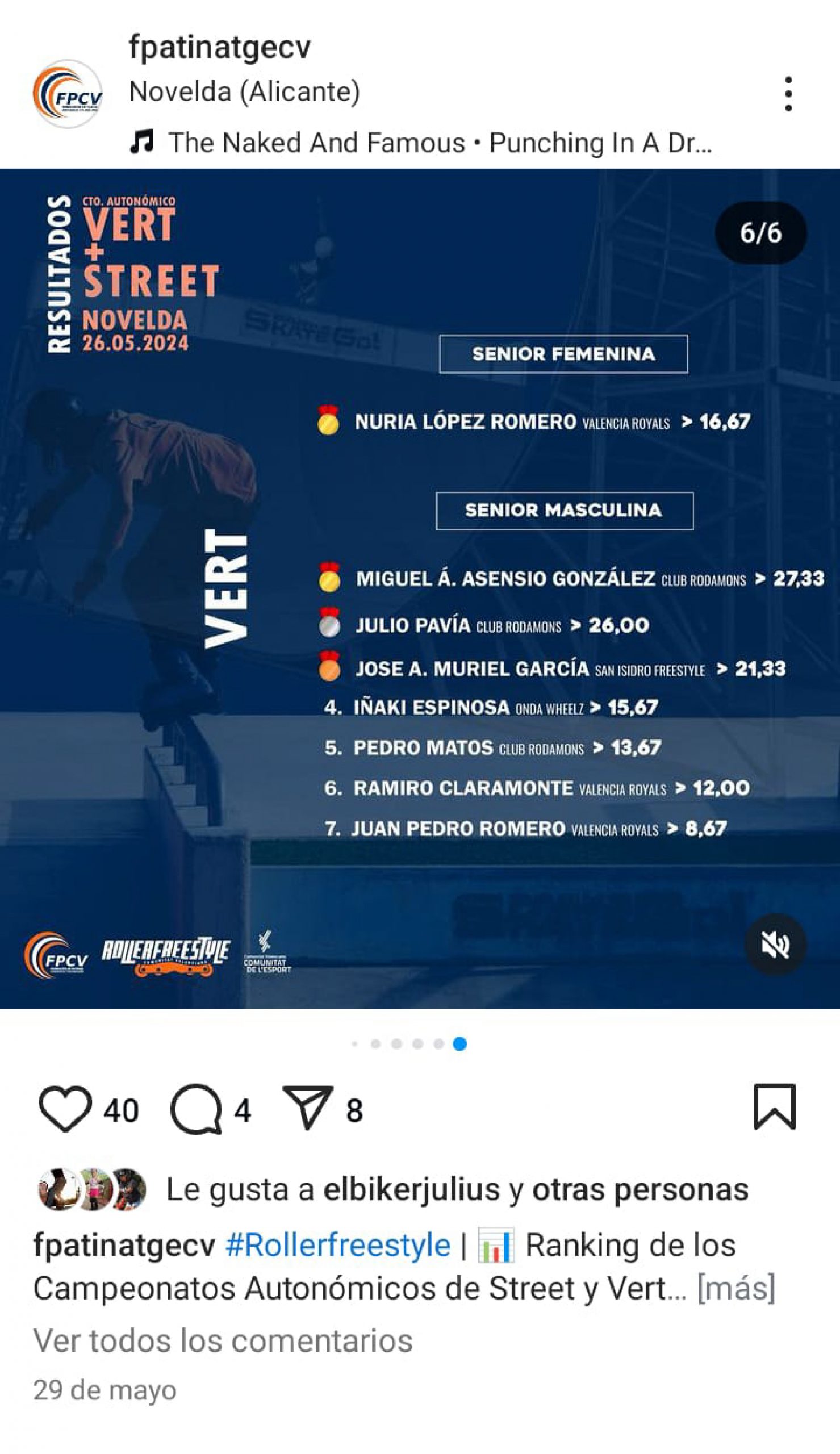Open the Novelda (Alicante) location
The image size is (840, 1454).
(244, 91)
